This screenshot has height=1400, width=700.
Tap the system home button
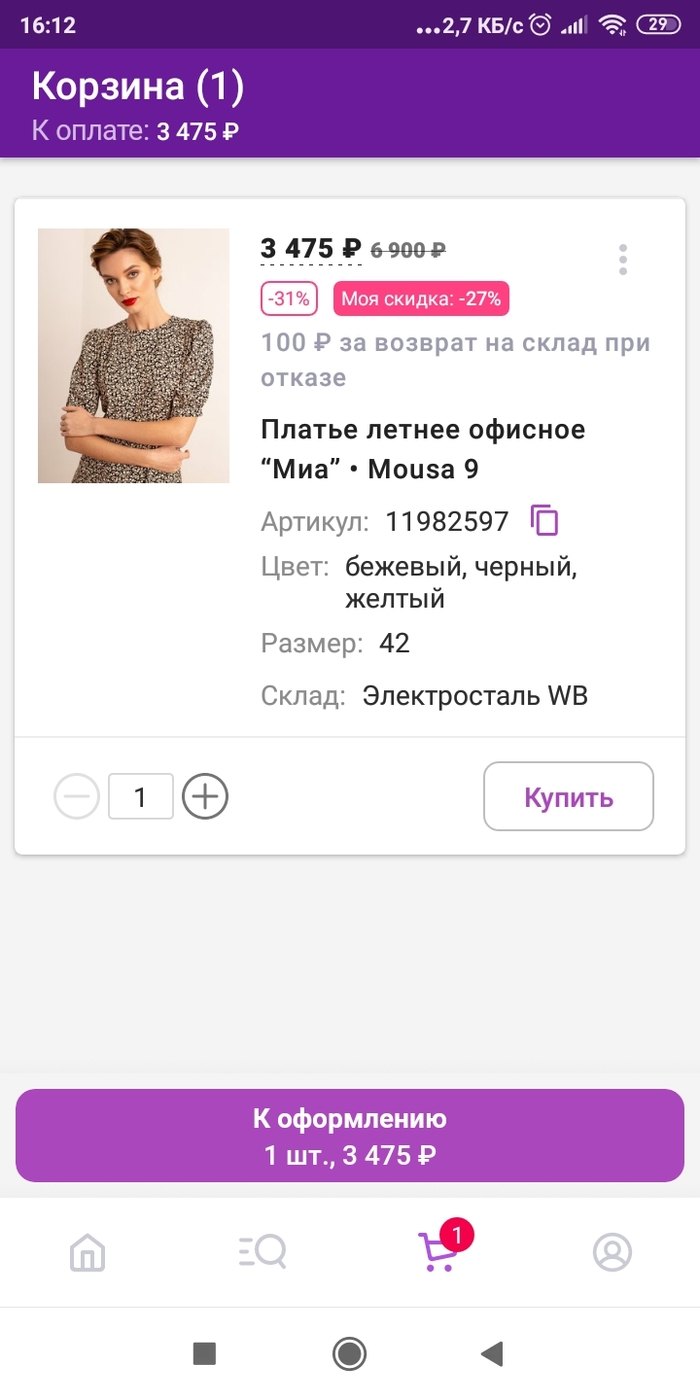350,1354
